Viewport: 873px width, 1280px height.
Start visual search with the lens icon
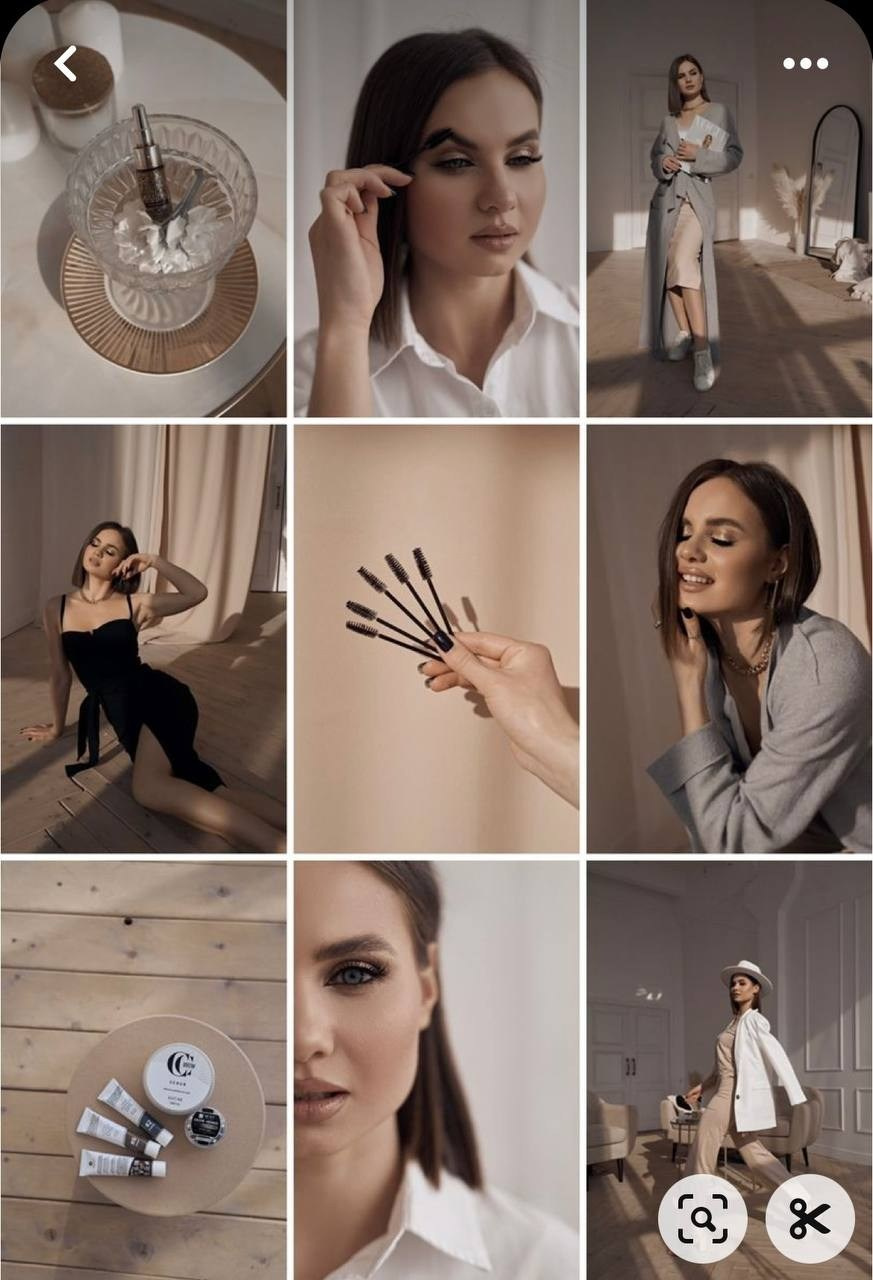pos(702,1218)
